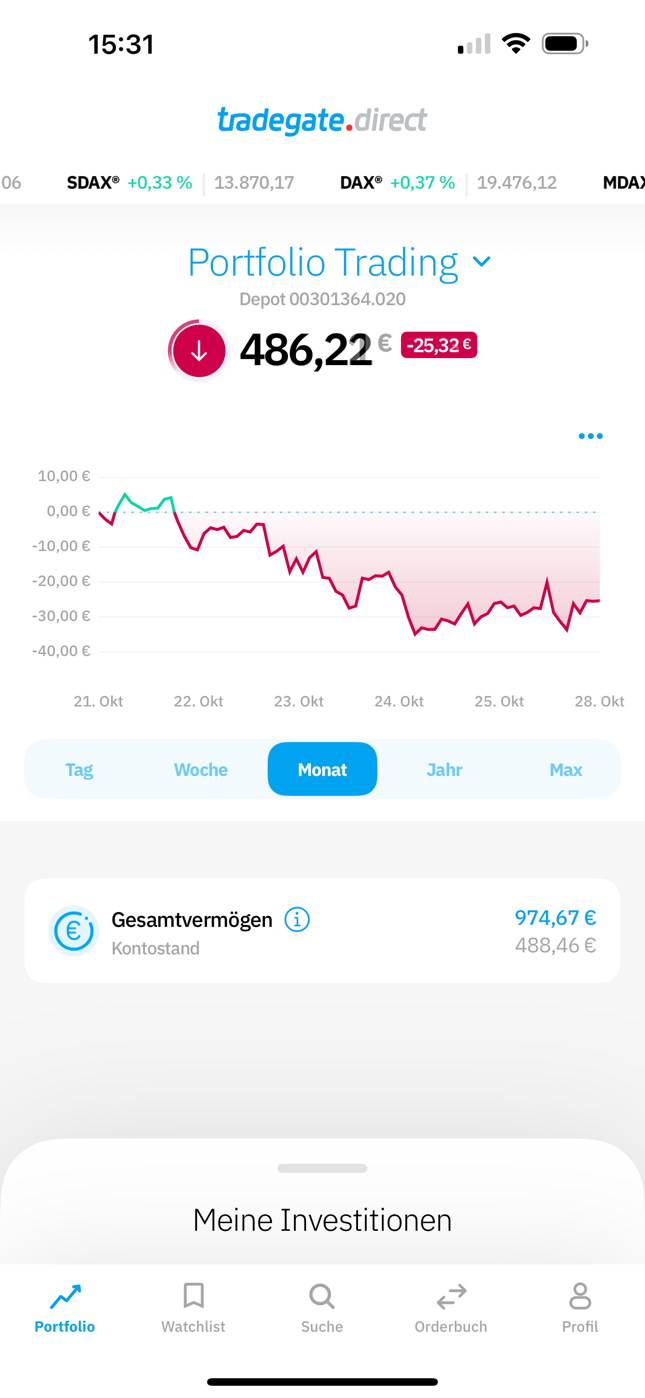The height and width of the screenshot is (1398, 645).
Task: Tap the Portfolio tab in bottom bar
Action: [x=65, y=1309]
